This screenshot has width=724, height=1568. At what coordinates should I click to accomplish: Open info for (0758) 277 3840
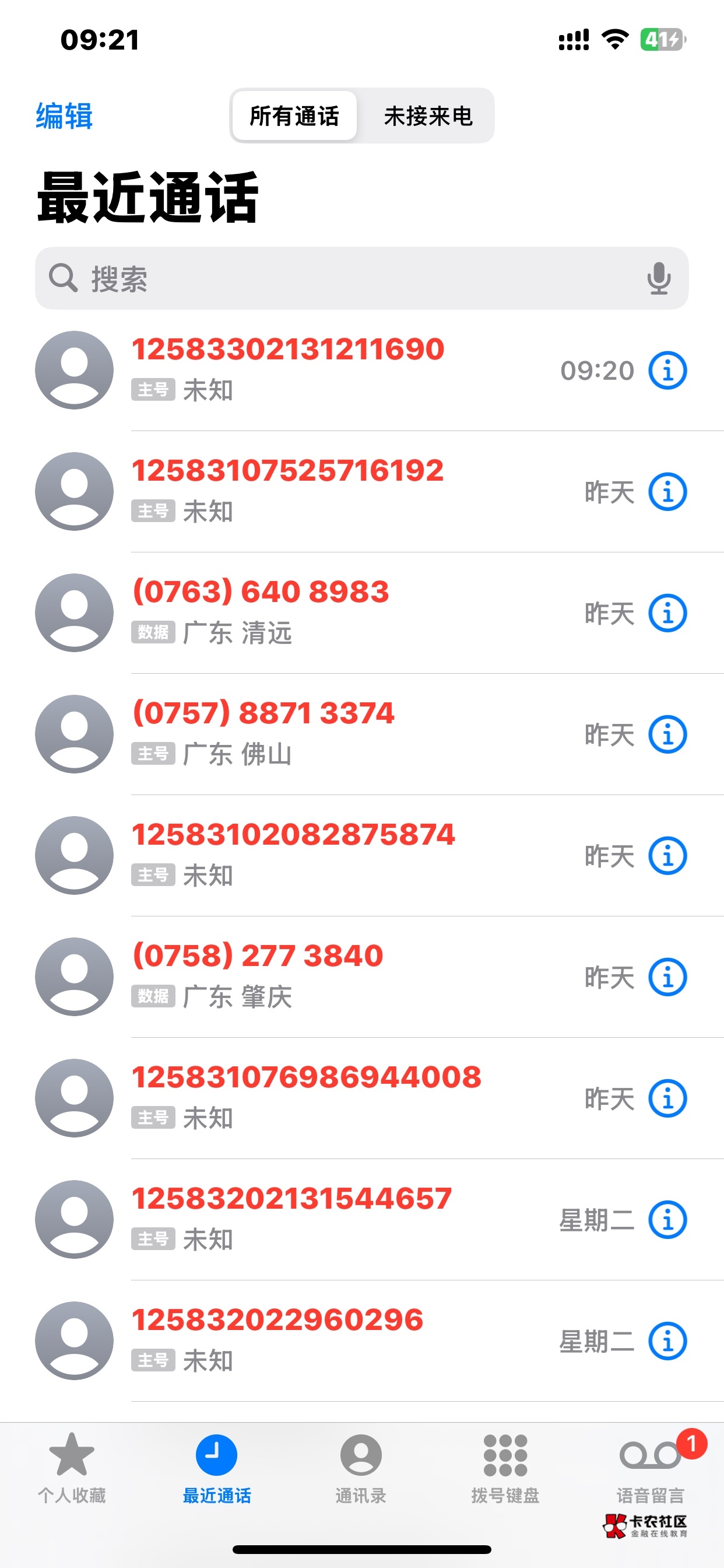667,977
